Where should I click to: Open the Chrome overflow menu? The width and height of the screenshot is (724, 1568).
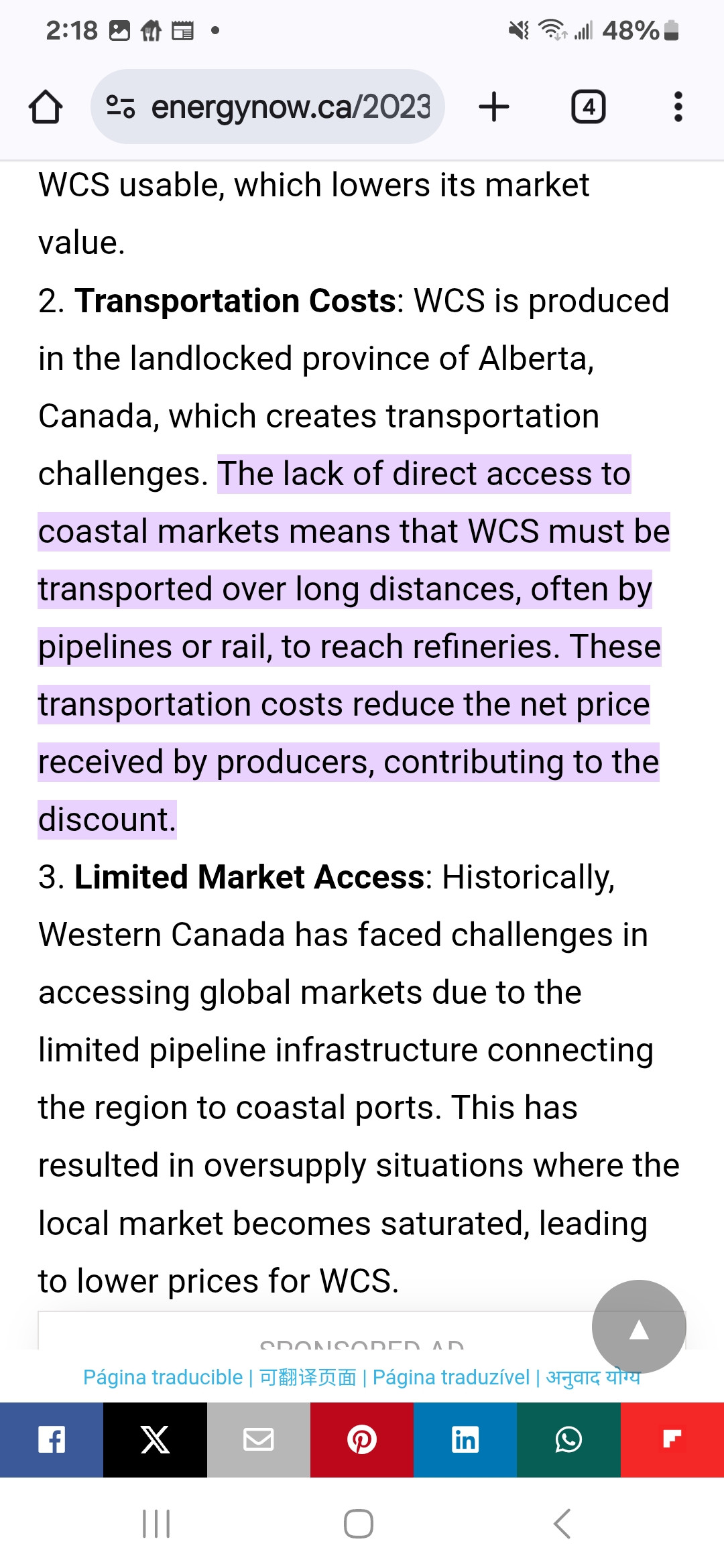point(678,107)
